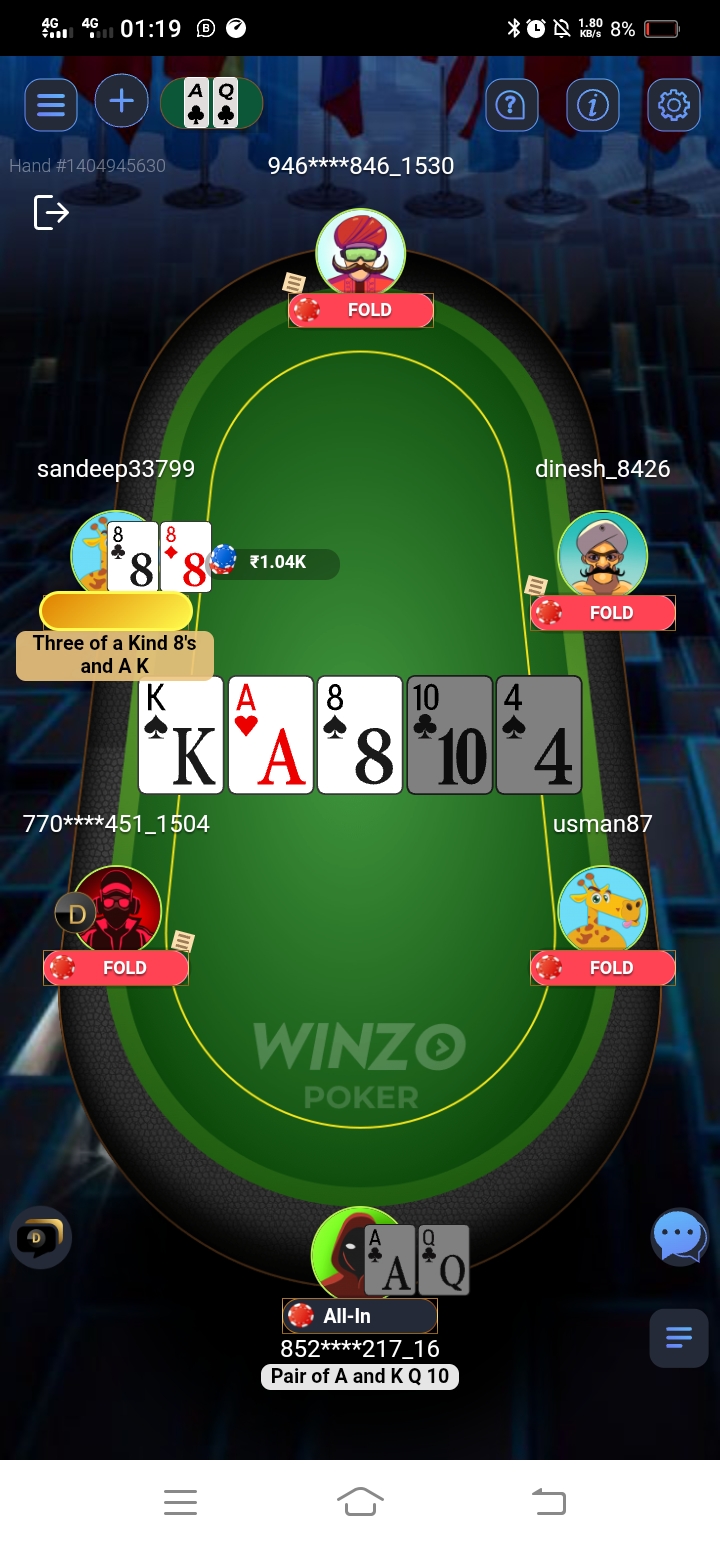This screenshot has height=1544, width=720.
Task: Open the note icon beside dinesh_8426
Action: (x=536, y=586)
